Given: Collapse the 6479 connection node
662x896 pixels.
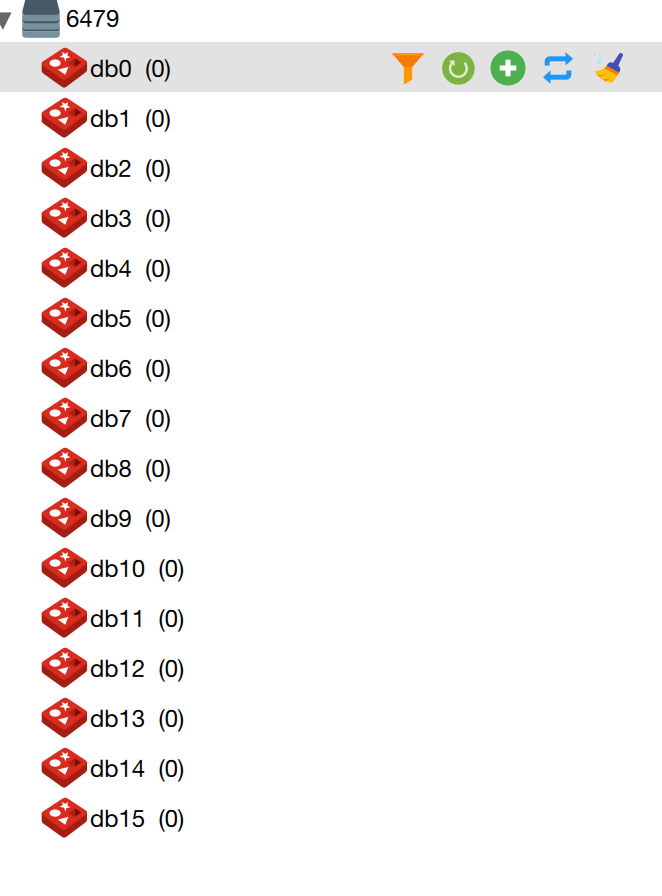Looking at the screenshot, I should coord(6,20).
